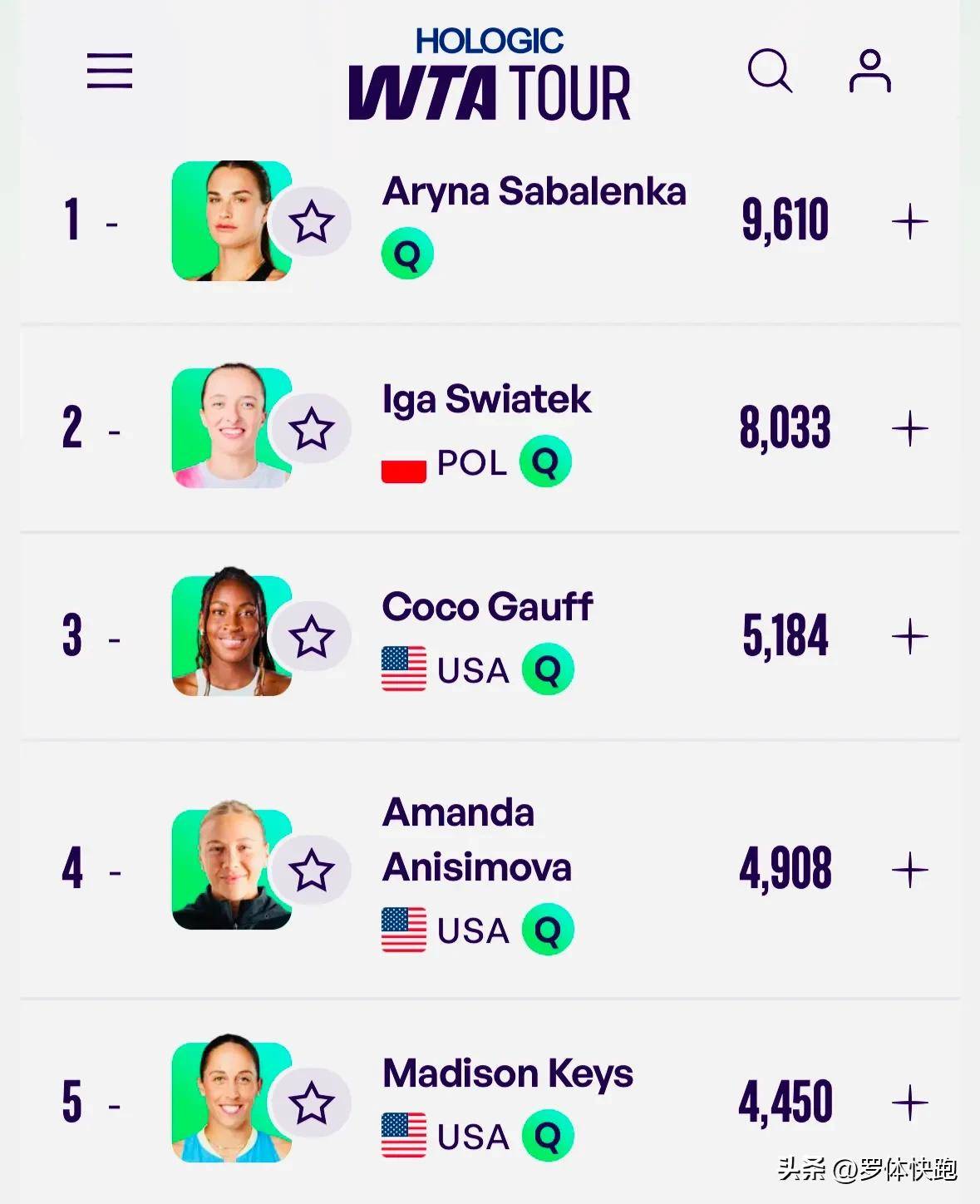Expand Aryna Sabalenka's row with plus
Screen dimensions: 980x1204
909,222
